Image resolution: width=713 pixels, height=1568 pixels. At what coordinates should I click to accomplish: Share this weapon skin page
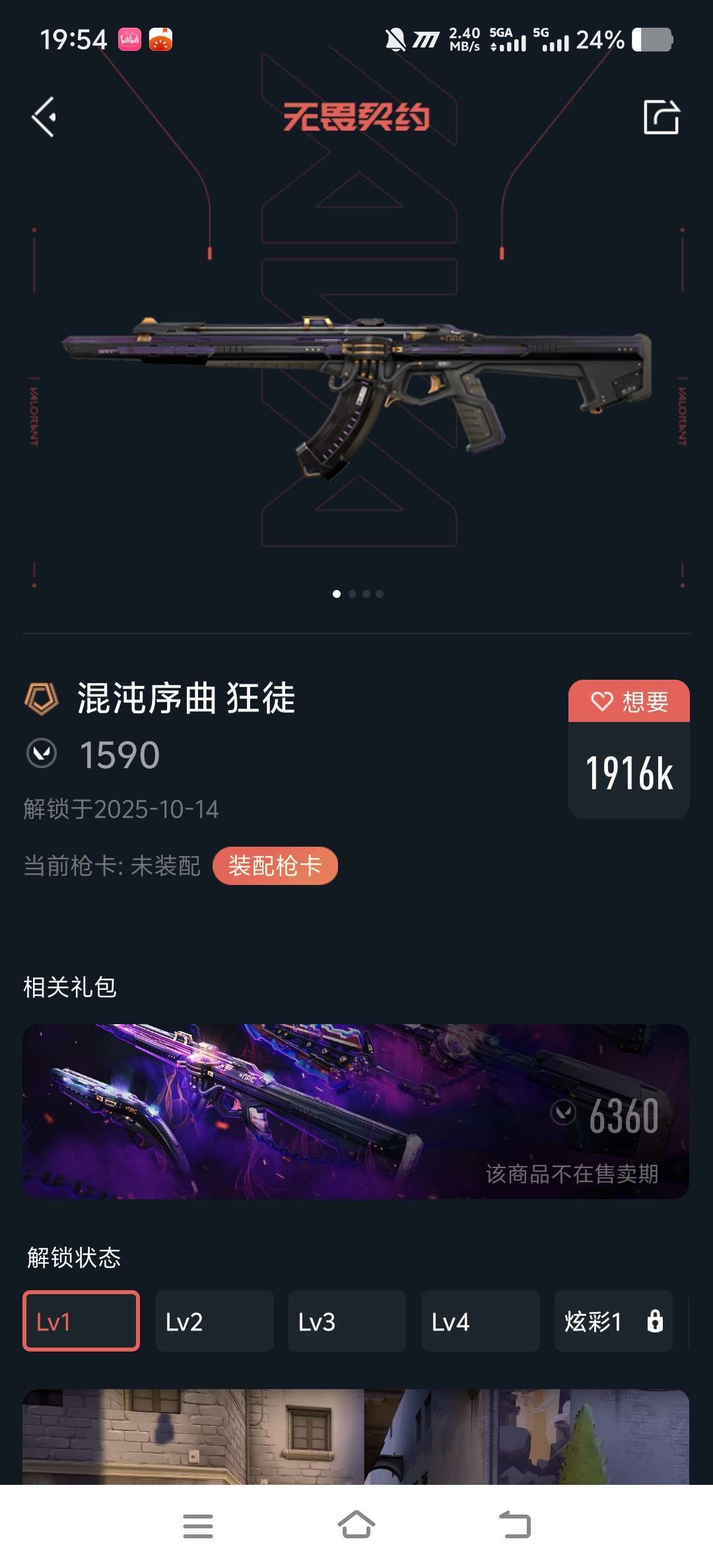(661, 117)
